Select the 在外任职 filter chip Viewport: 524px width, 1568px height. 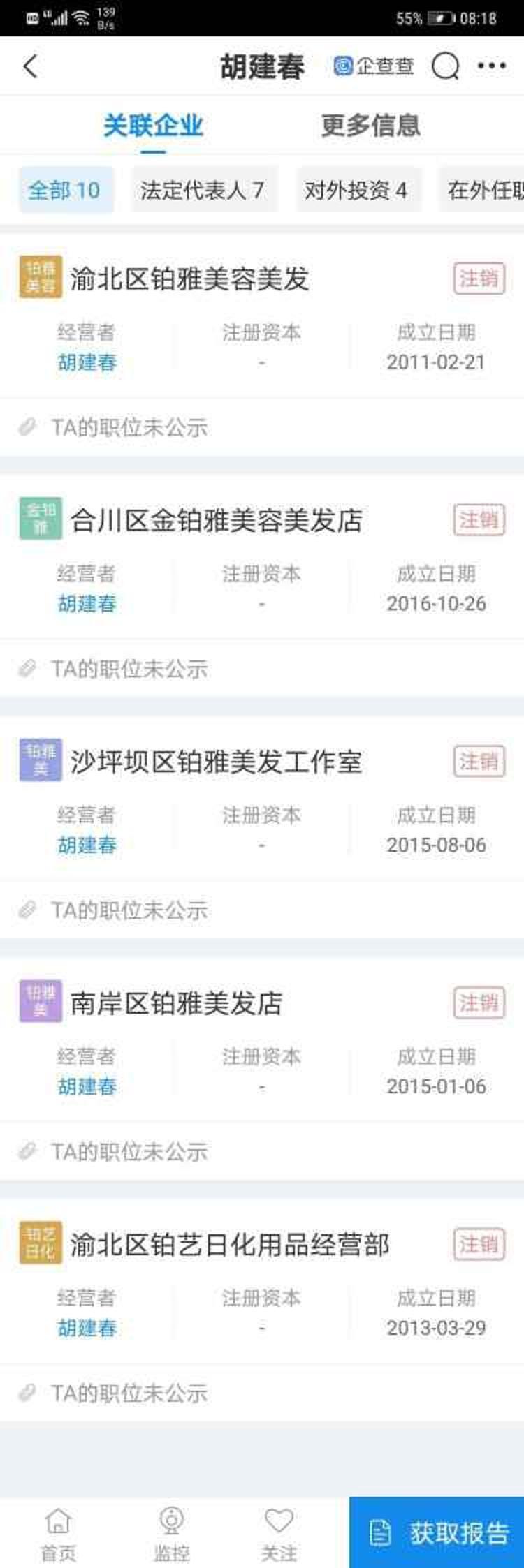(485, 190)
